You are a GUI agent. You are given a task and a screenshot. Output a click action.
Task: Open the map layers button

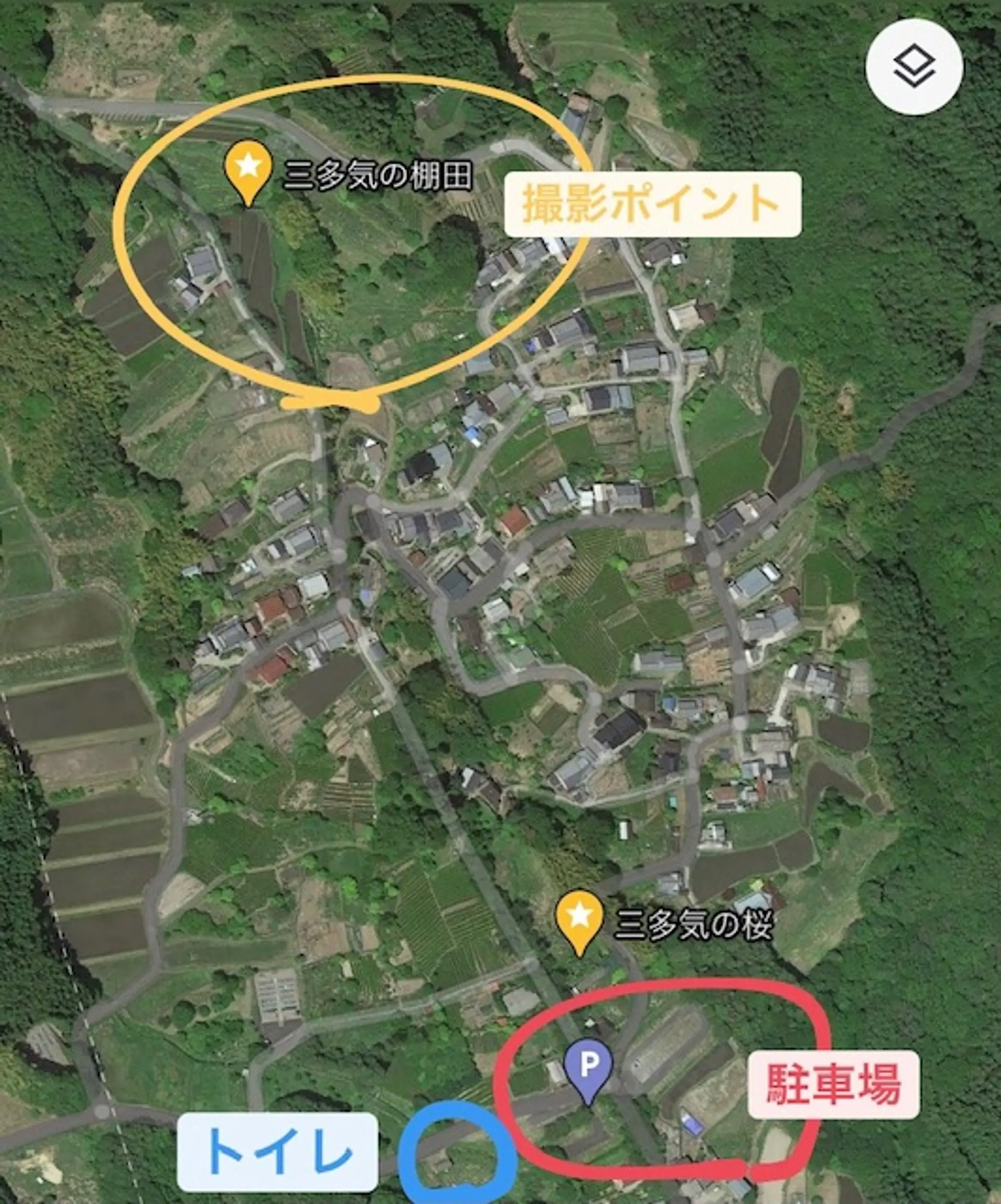(914, 67)
